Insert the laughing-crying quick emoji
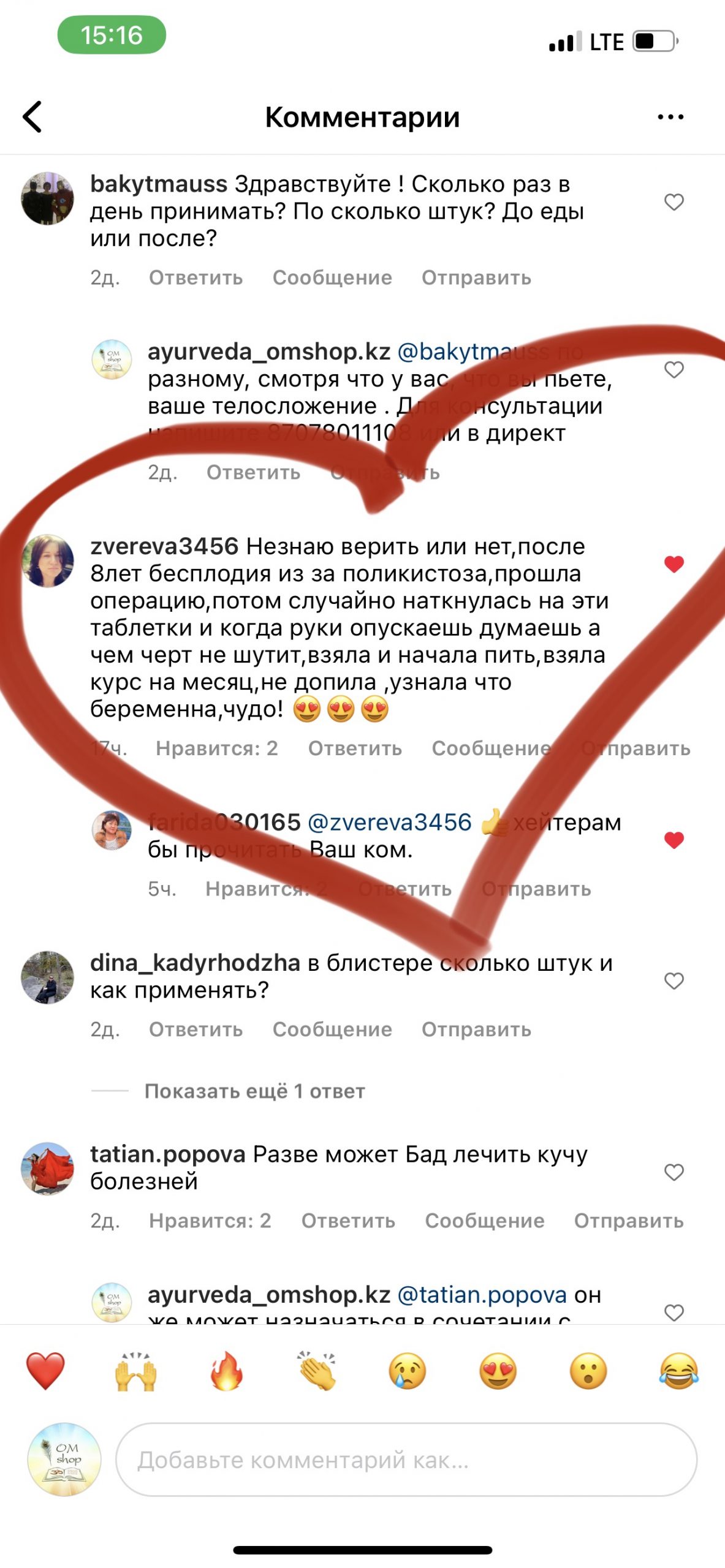 [678, 1371]
